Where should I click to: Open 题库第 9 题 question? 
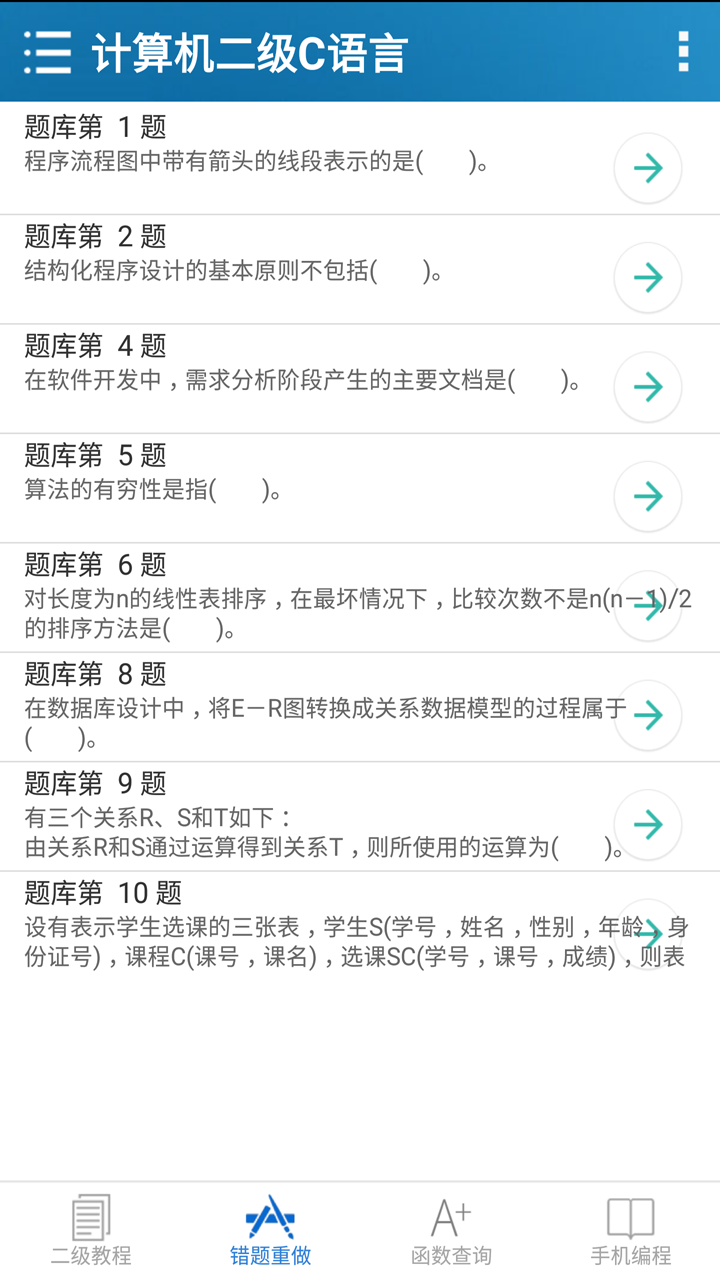tap(648, 825)
